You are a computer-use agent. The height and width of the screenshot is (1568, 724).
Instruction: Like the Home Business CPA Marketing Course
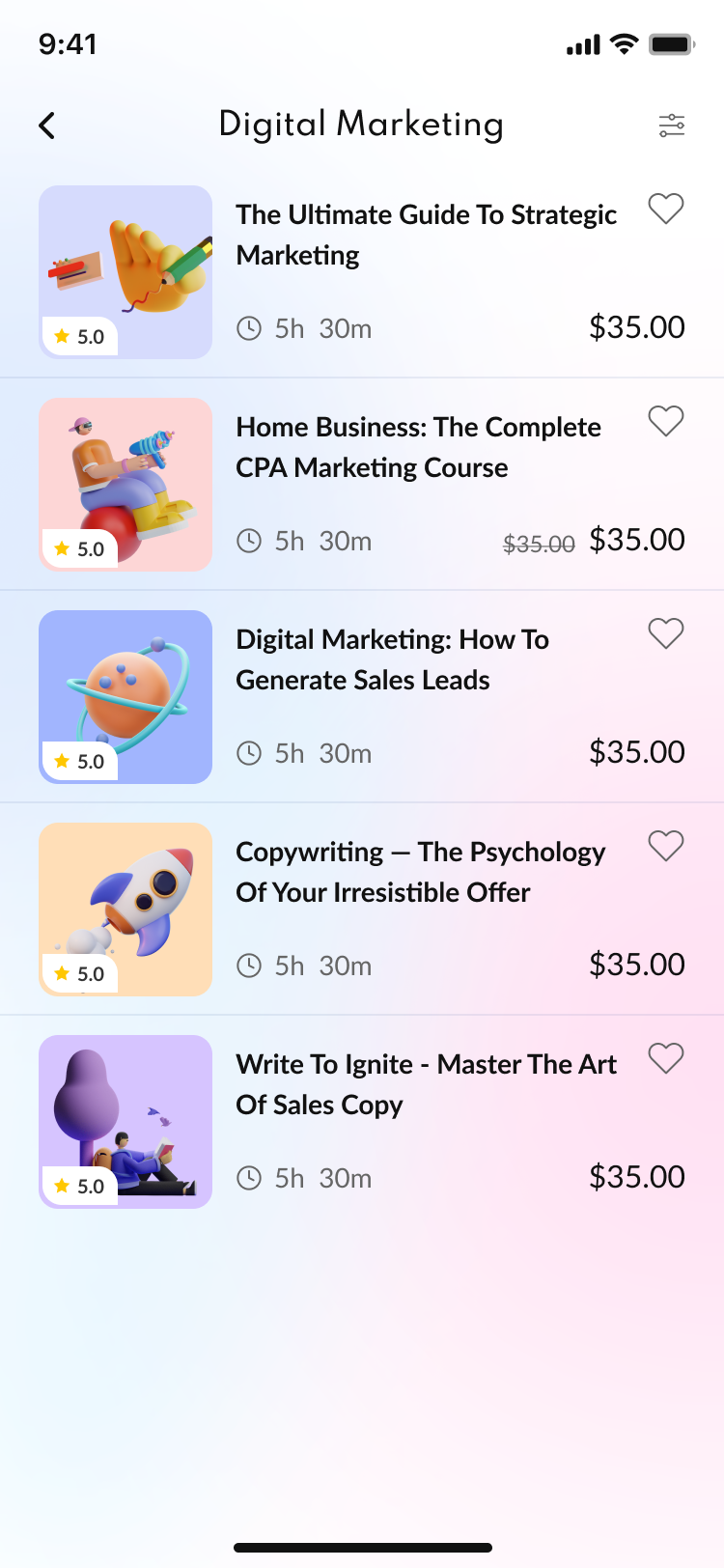(666, 421)
